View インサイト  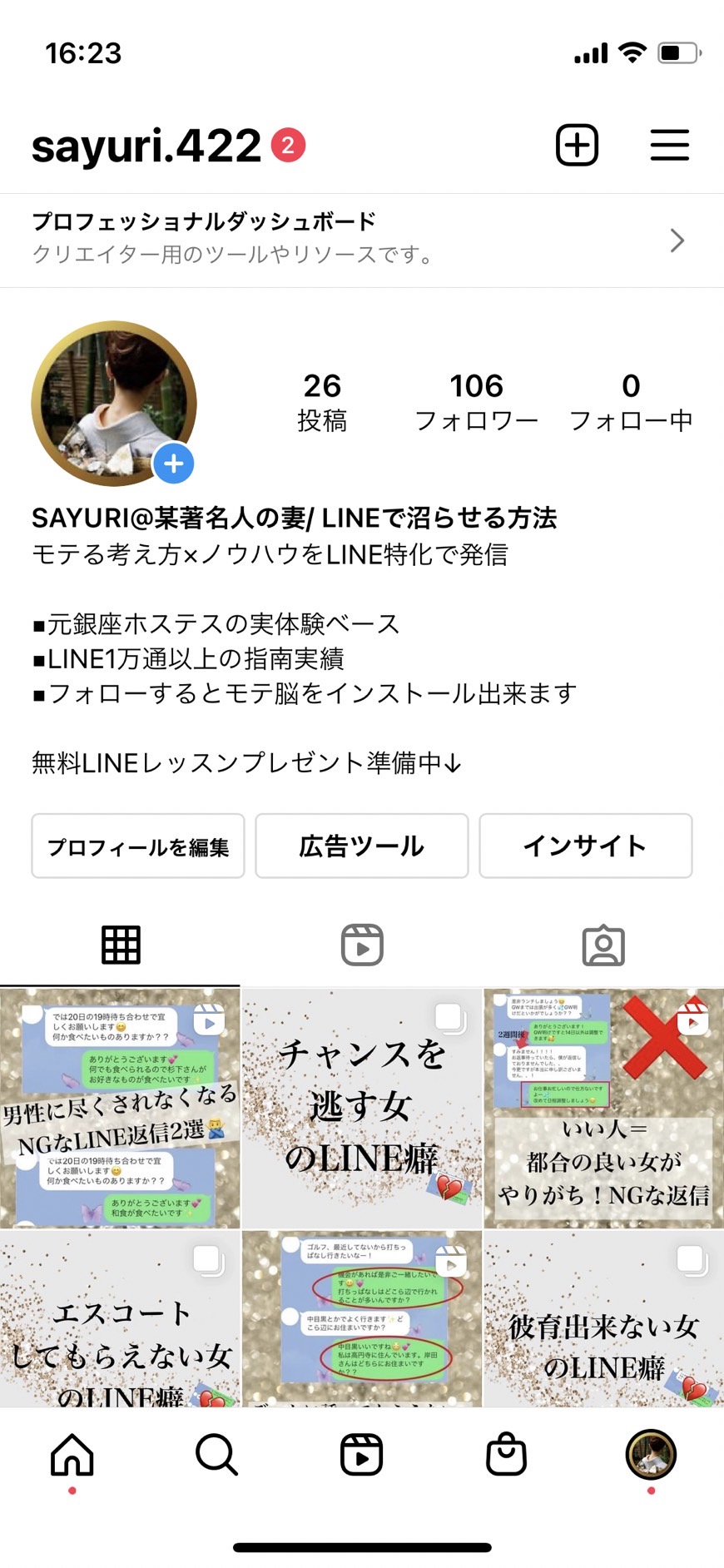pyautogui.click(x=586, y=846)
